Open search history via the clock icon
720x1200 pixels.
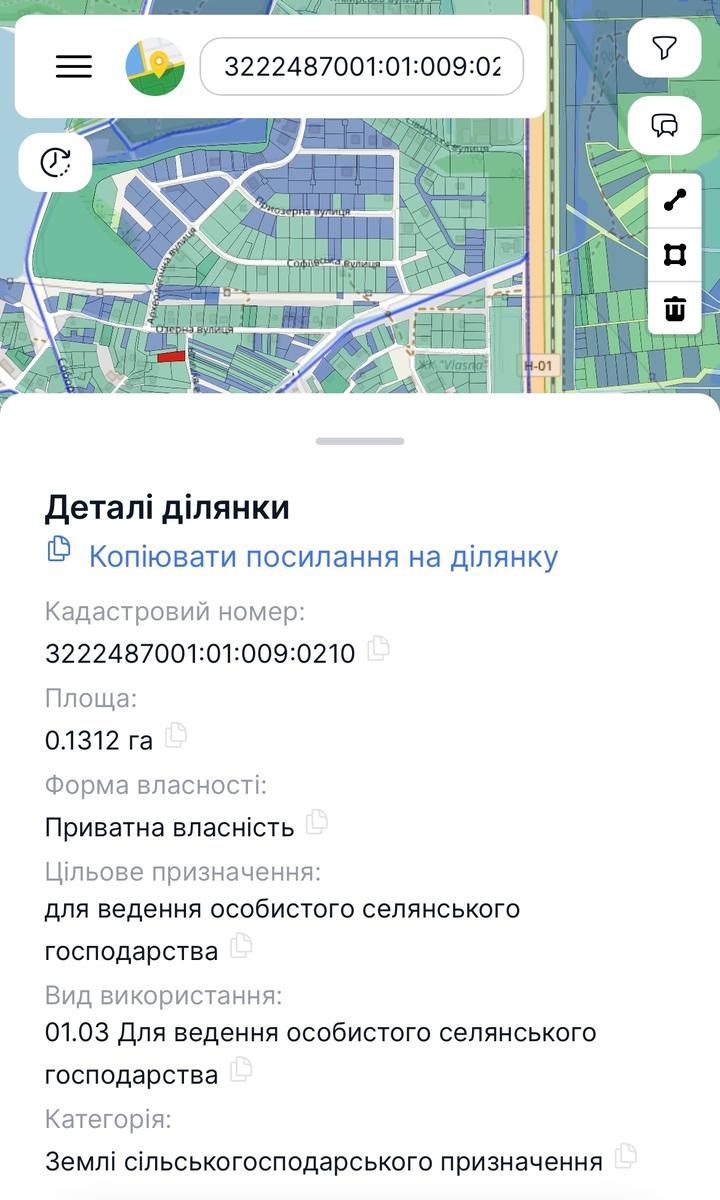point(55,162)
